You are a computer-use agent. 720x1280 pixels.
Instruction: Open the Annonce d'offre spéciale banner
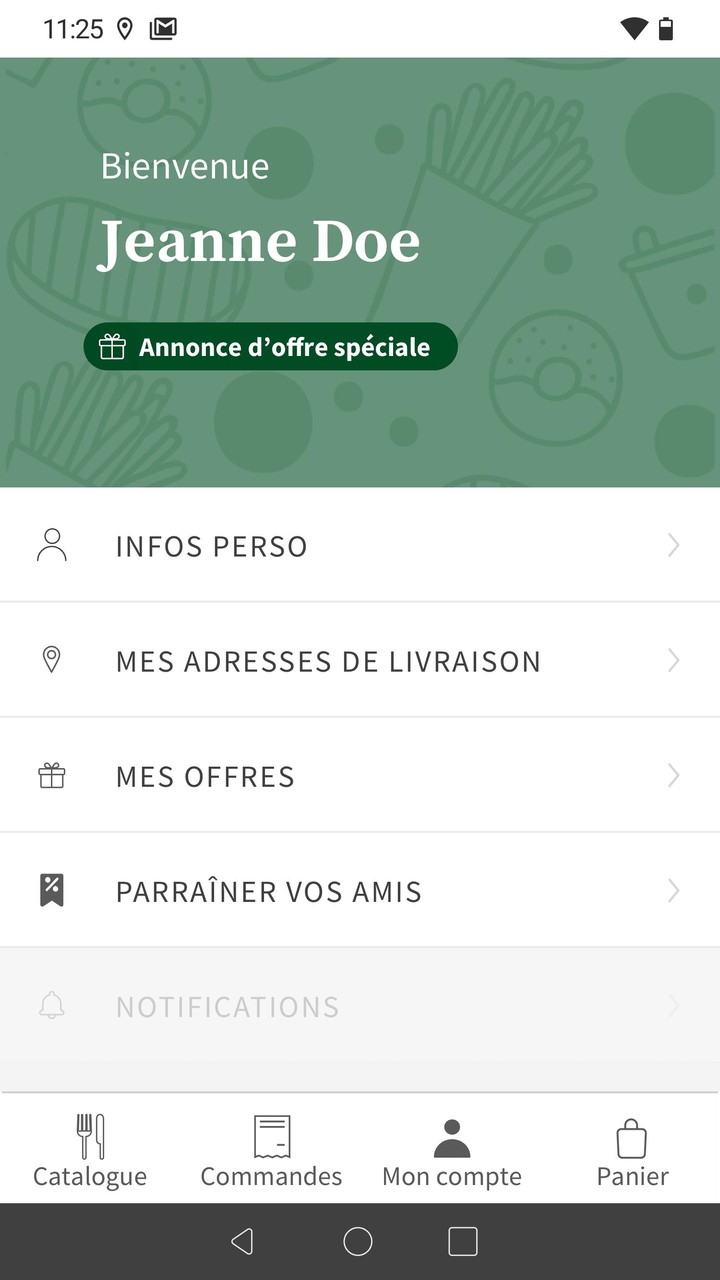click(x=270, y=347)
